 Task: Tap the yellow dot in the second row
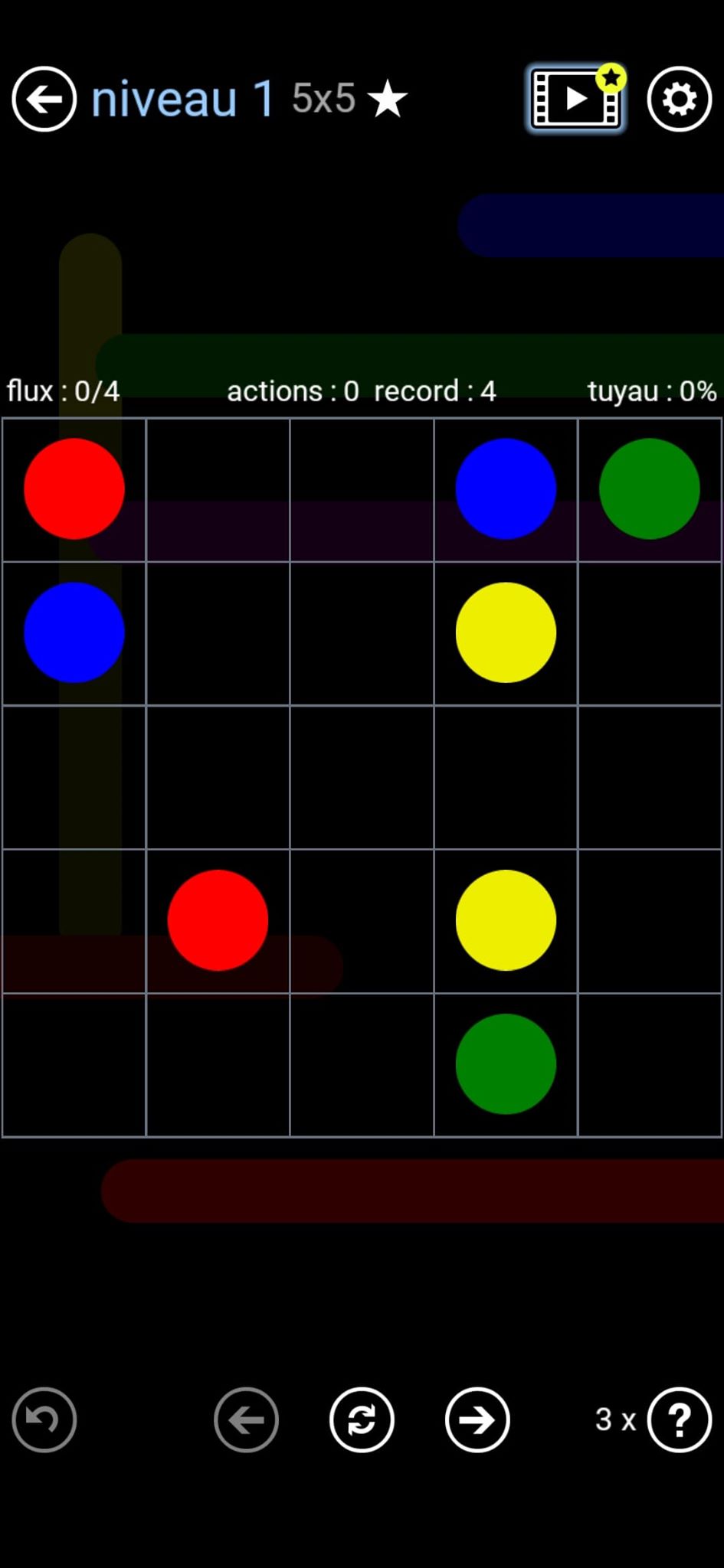[506, 632]
